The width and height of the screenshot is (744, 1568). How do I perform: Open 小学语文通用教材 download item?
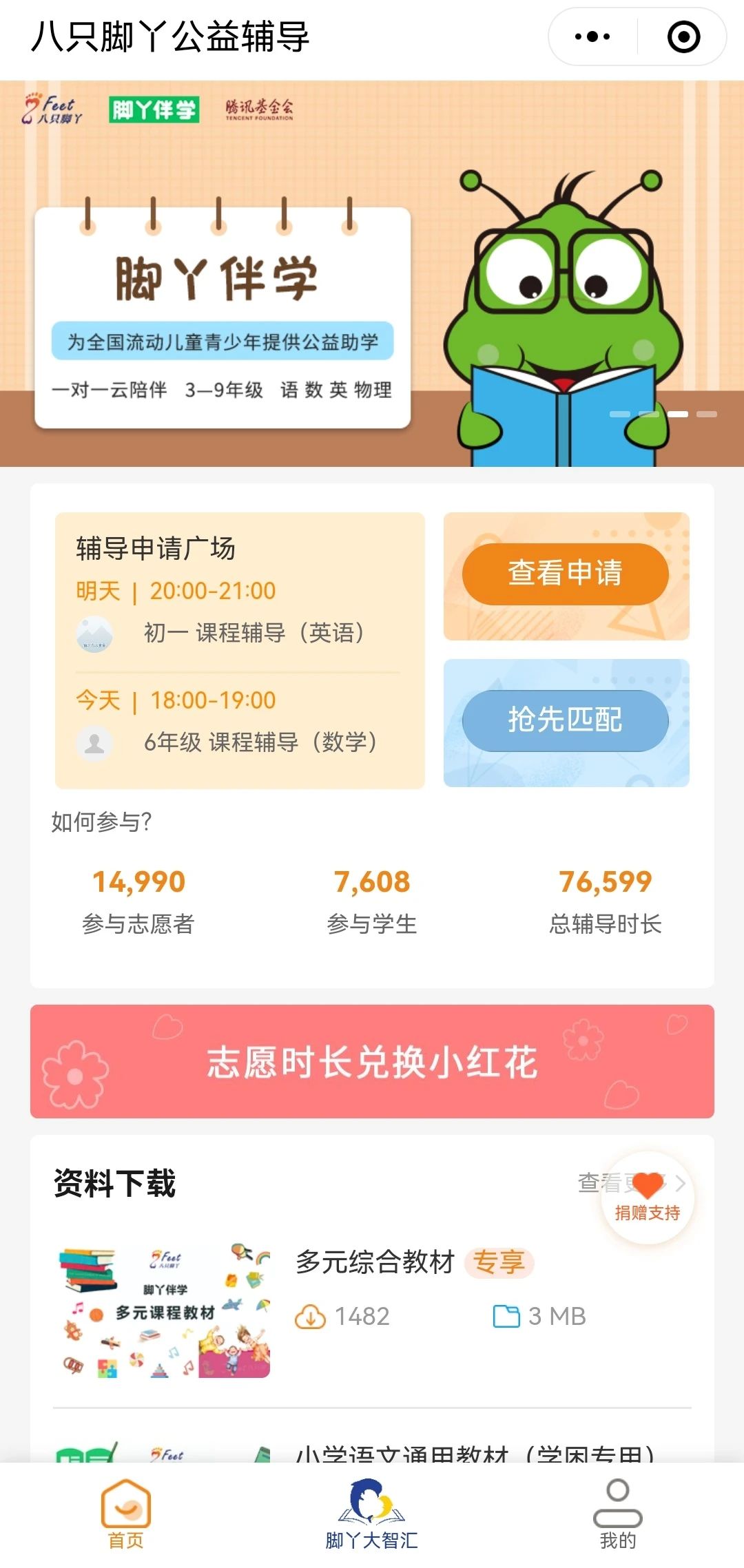tap(474, 1453)
